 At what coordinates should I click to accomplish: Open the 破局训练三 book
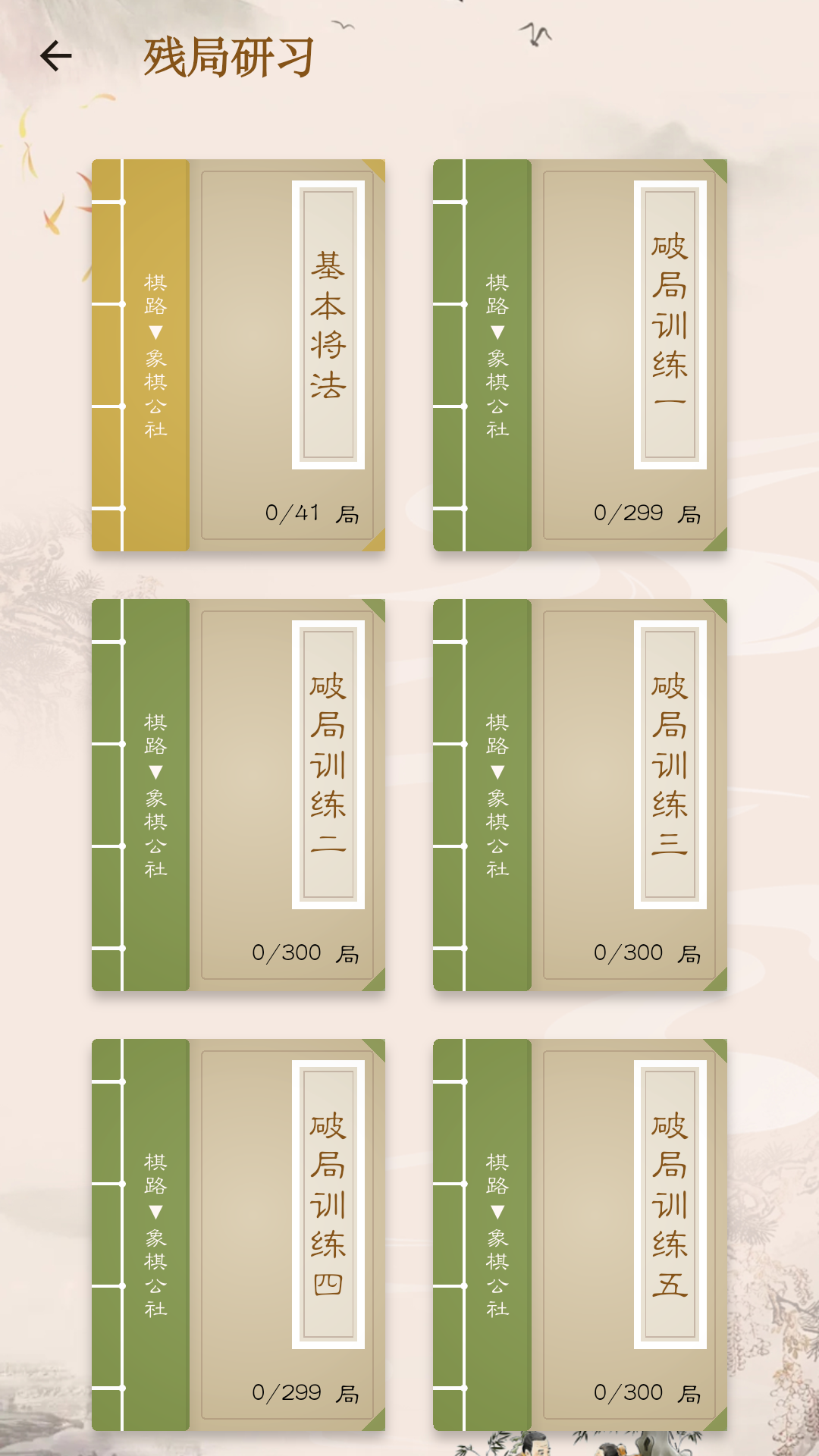pyautogui.click(x=580, y=795)
